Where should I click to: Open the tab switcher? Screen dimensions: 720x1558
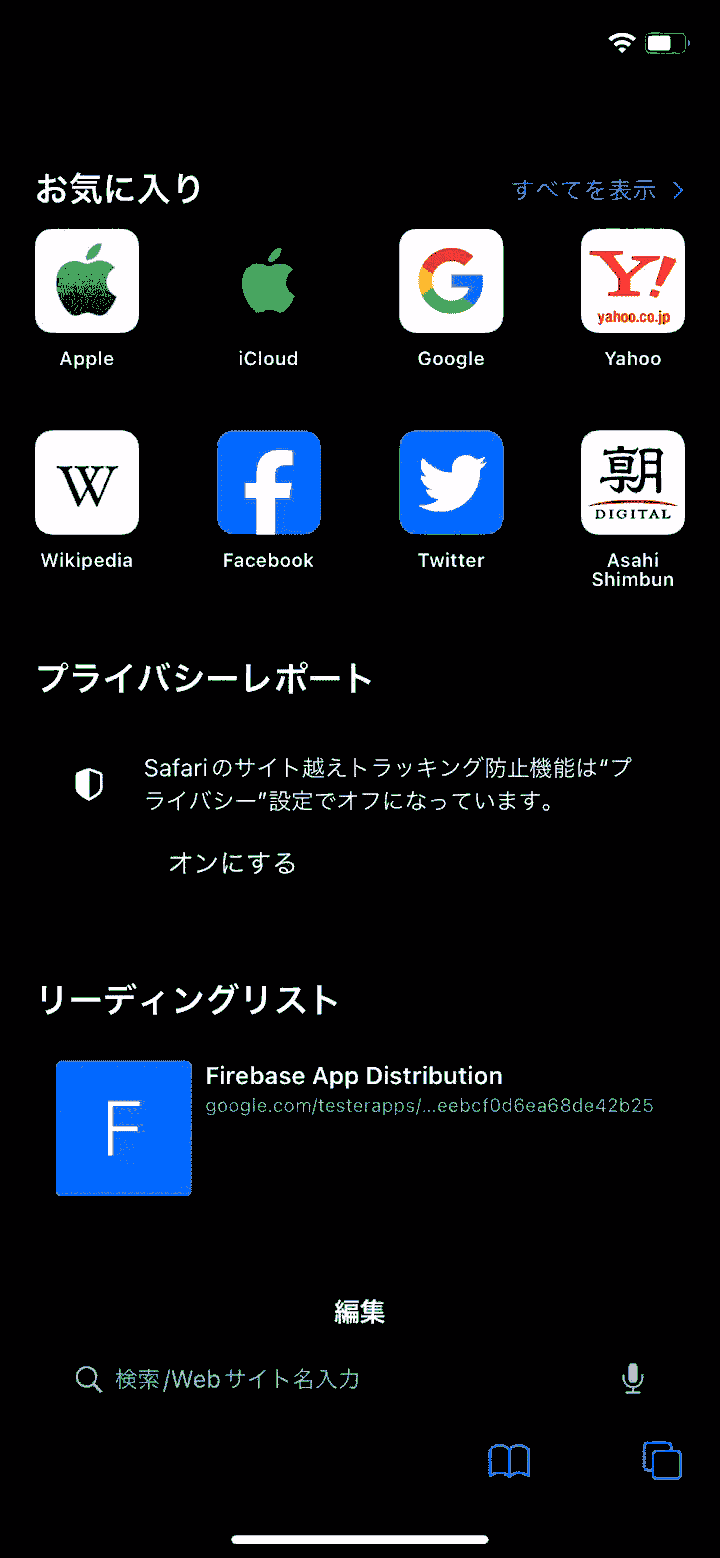point(661,1460)
